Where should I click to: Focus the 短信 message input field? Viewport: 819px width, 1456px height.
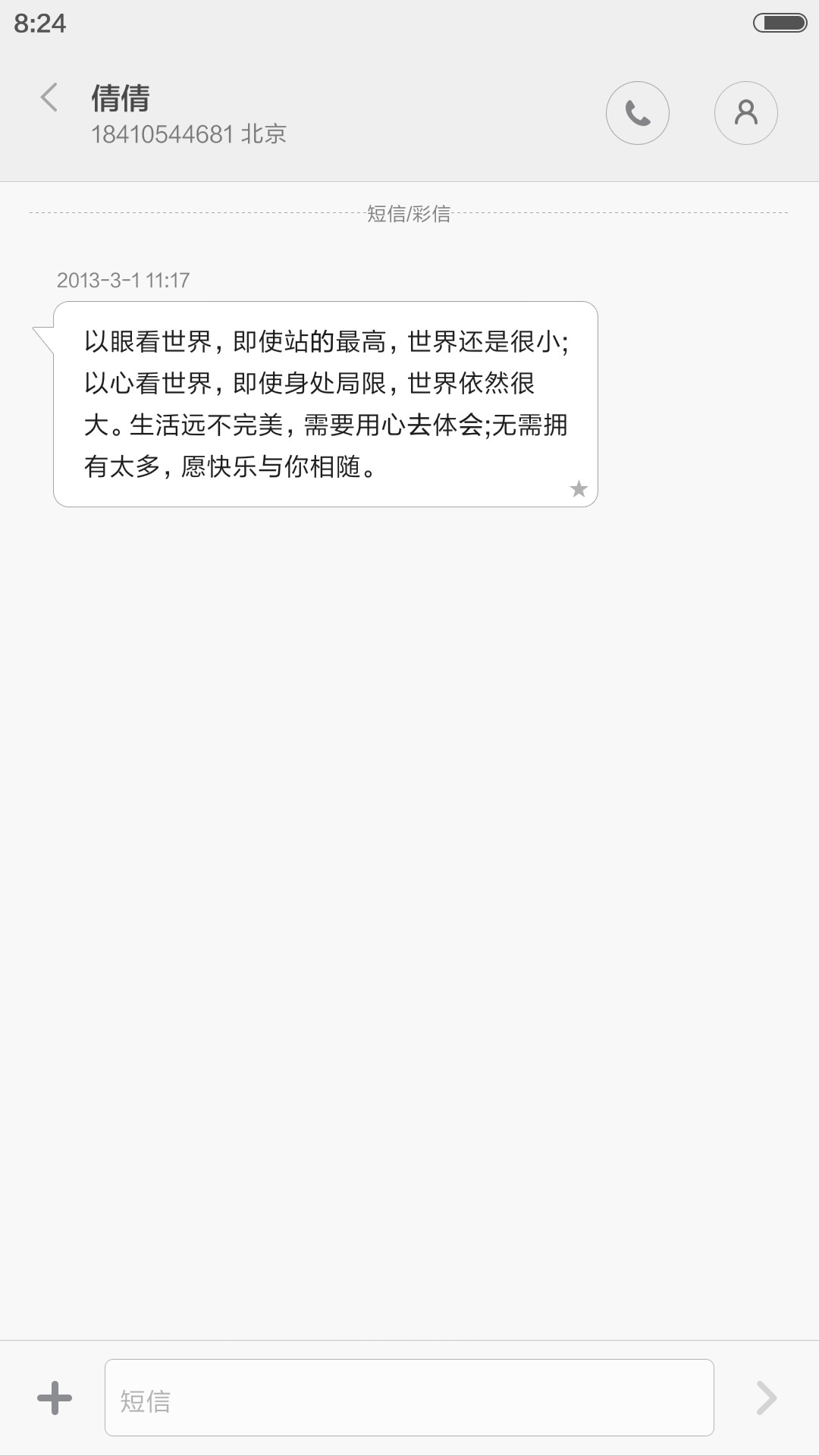tap(409, 1398)
